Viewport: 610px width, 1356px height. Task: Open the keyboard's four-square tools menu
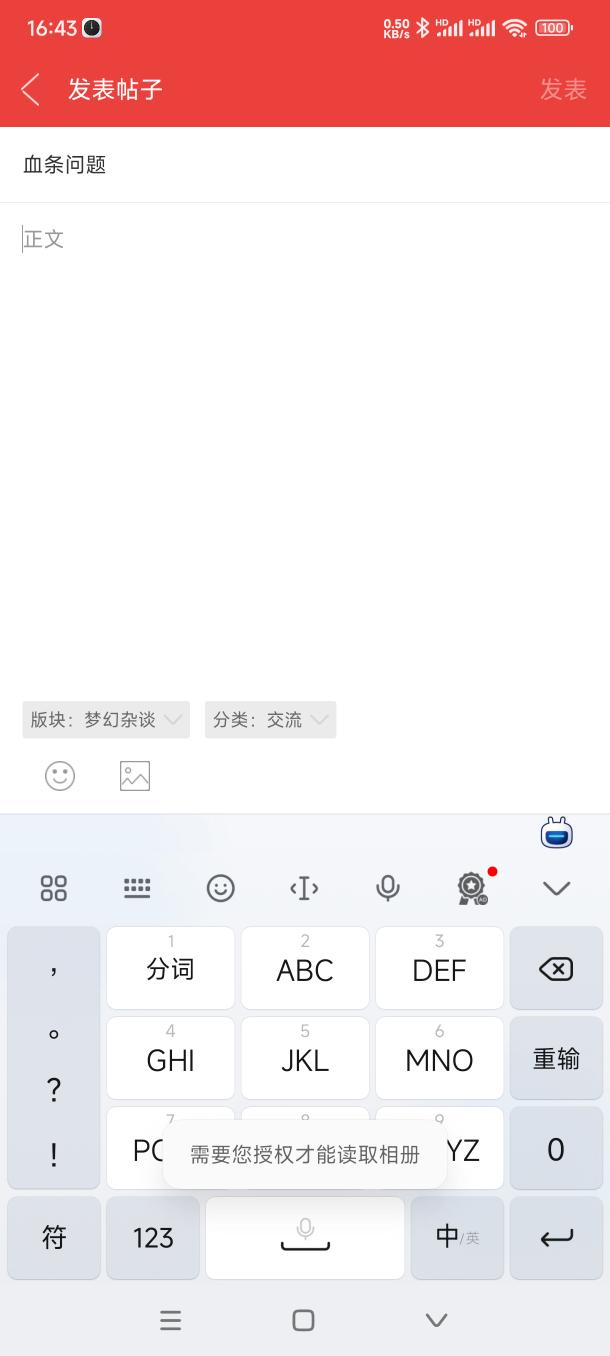coord(54,888)
